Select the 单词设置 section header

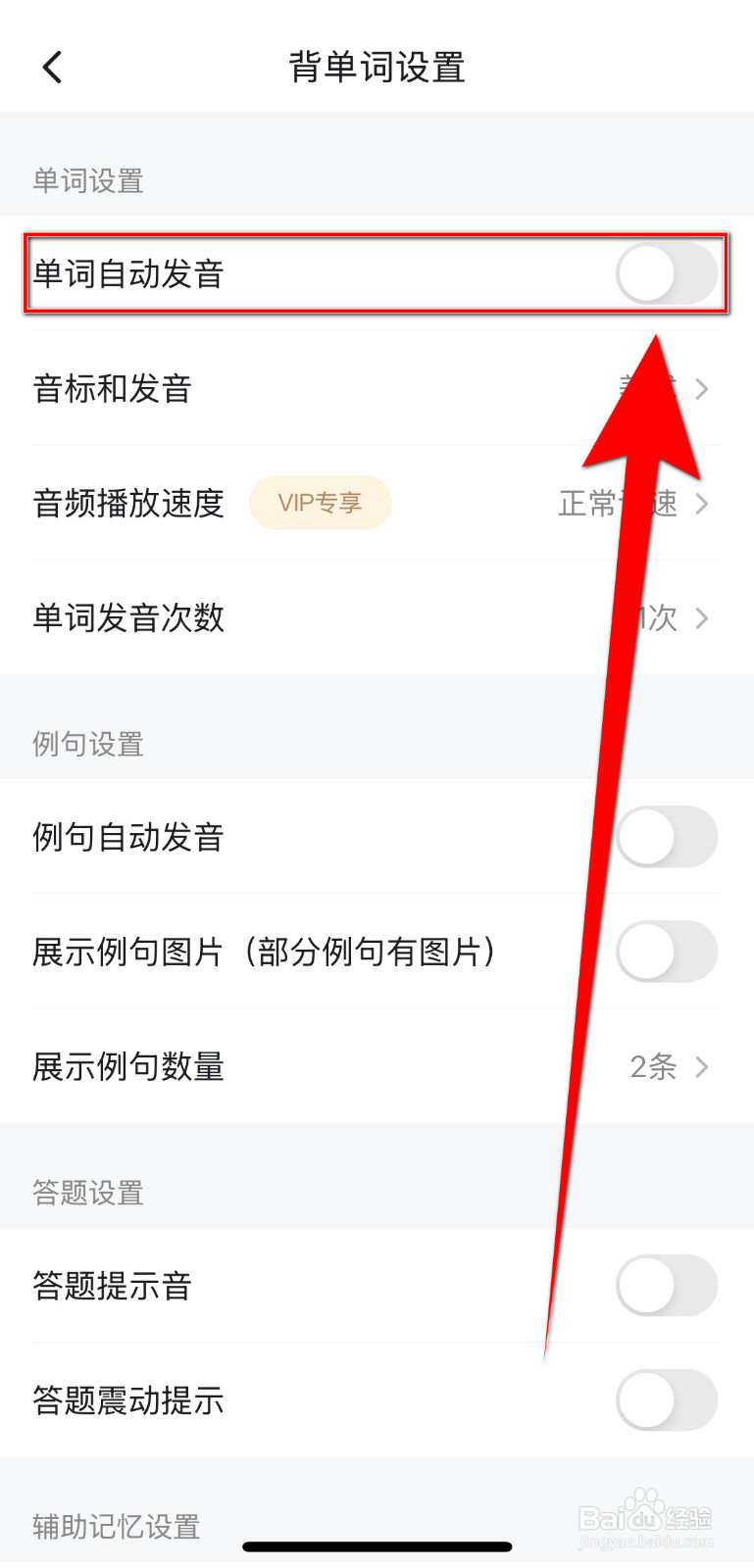coord(86,180)
